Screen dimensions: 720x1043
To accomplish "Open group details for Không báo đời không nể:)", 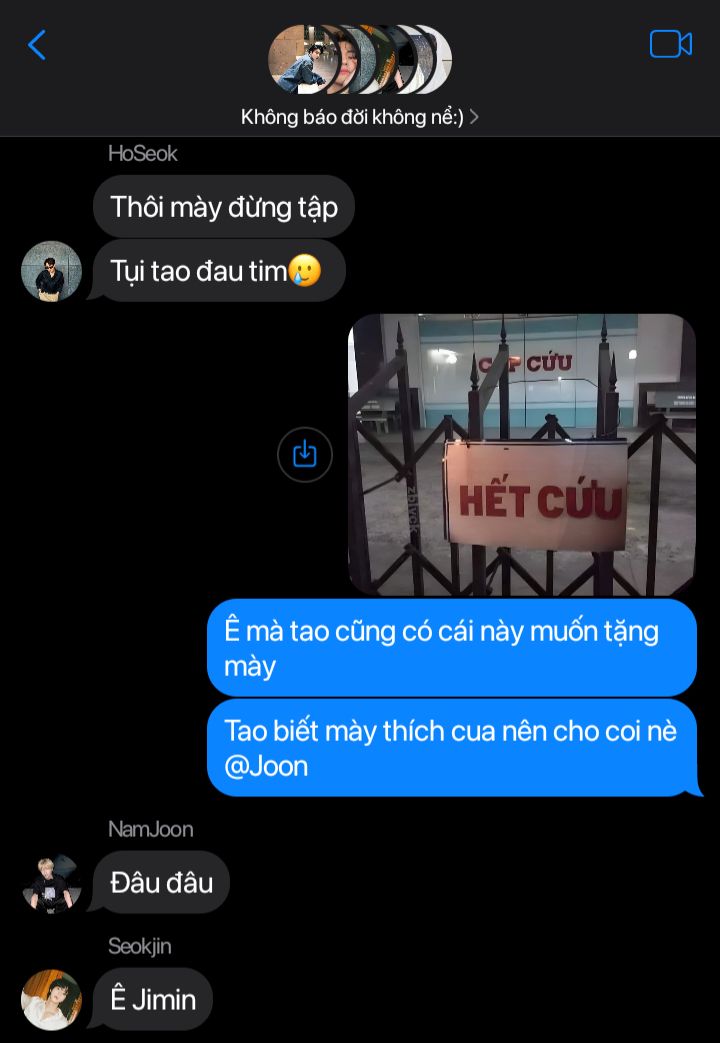I will tap(359, 117).
